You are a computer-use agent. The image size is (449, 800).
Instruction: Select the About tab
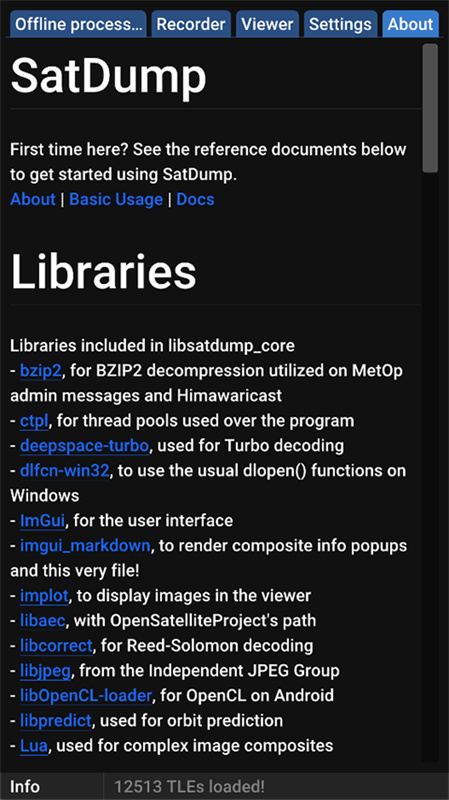pyautogui.click(x=410, y=24)
